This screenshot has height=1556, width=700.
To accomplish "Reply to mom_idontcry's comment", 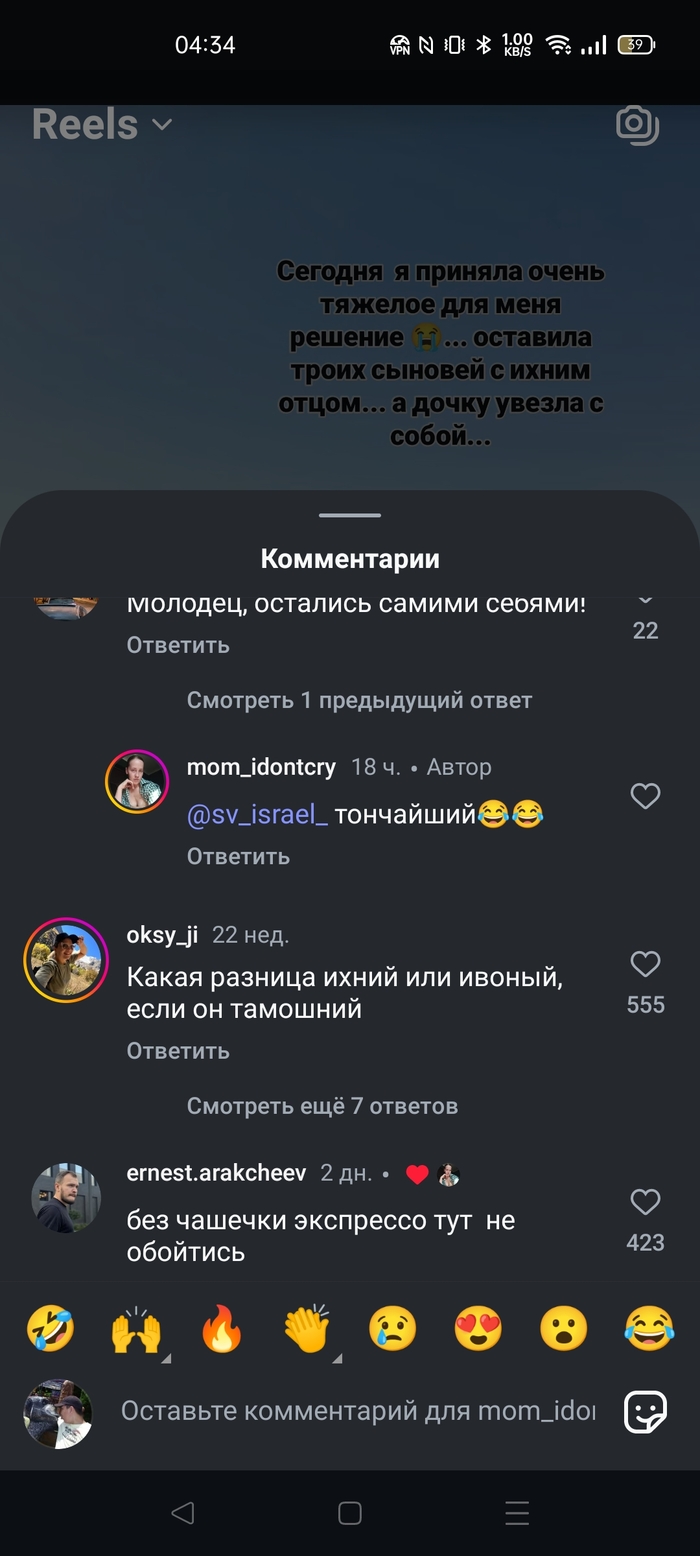I will pyautogui.click(x=238, y=856).
